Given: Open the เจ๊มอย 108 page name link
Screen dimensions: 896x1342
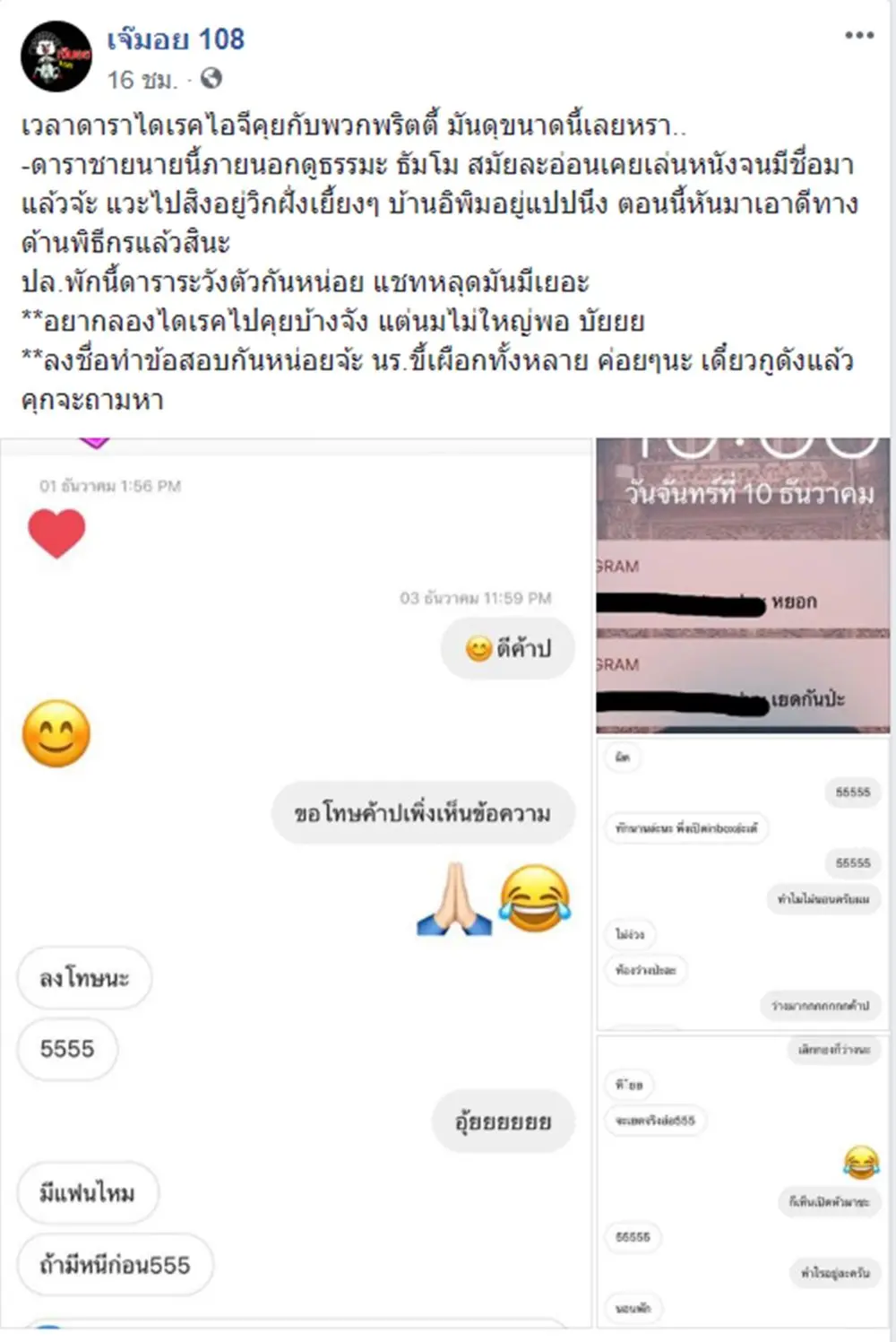Looking at the screenshot, I should coord(176,39).
